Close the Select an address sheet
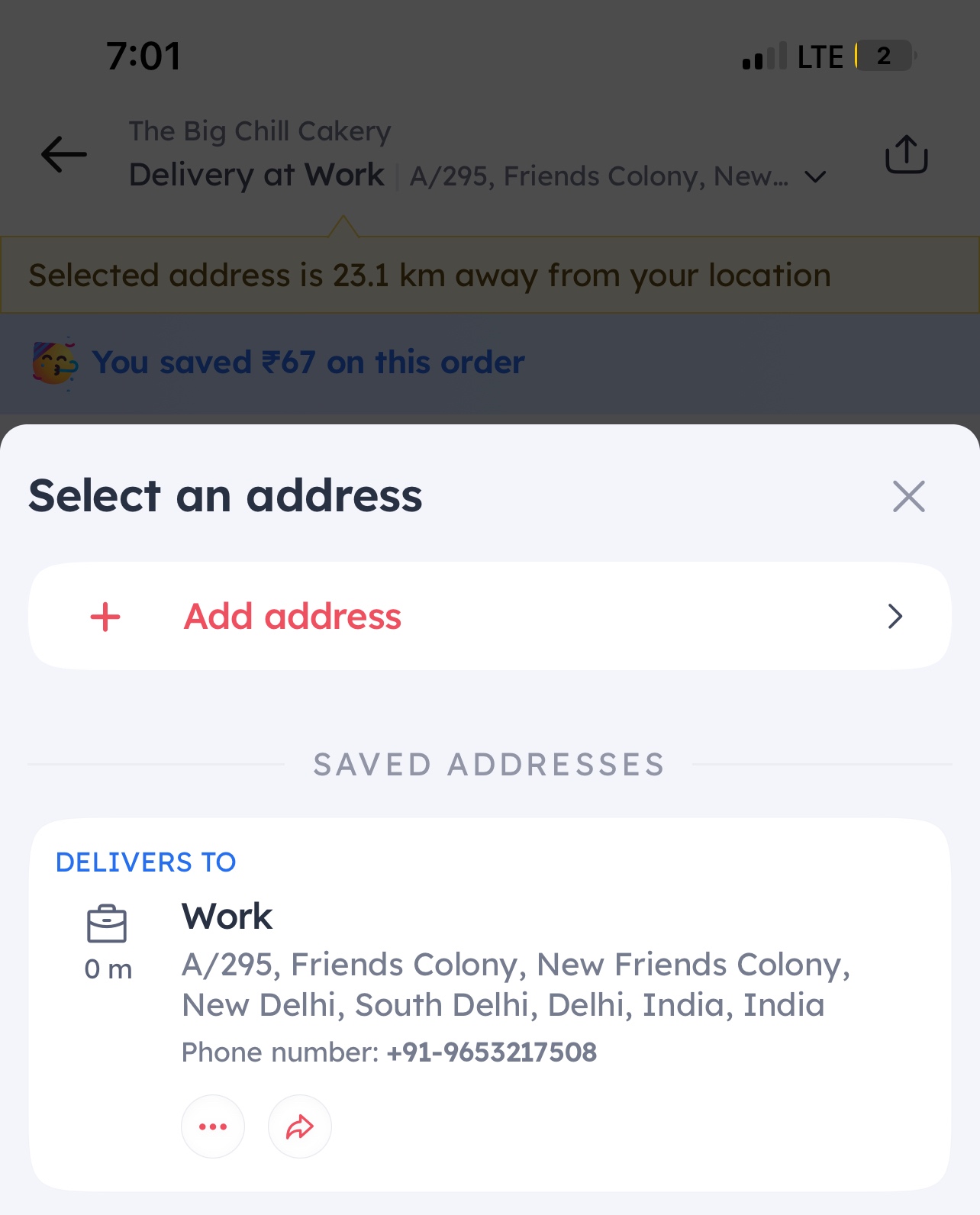This screenshot has height=1215, width=980. [908, 497]
